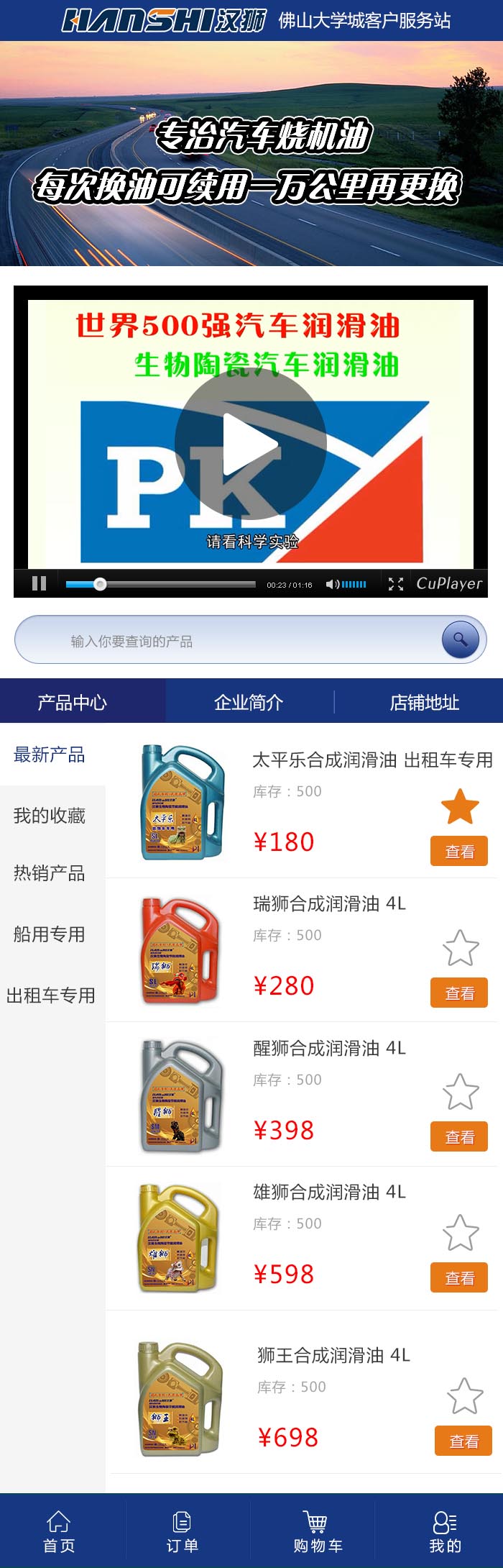Viewport: 503px width, 1568px height.
Task: Open the 出租车专用 category
Action: coord(51,995)
